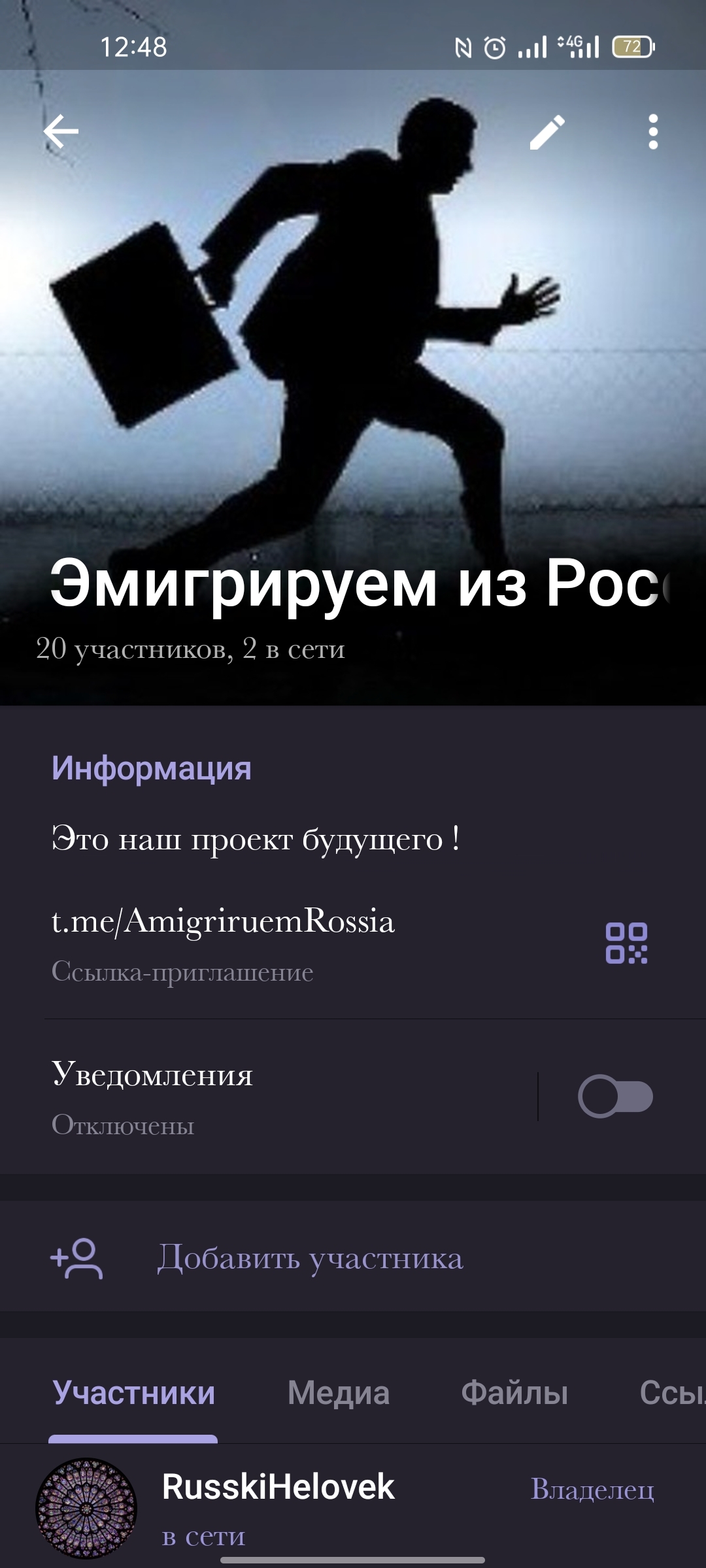Show the group QR code
The image size is (706, 1568).
(x=626, y=943)
